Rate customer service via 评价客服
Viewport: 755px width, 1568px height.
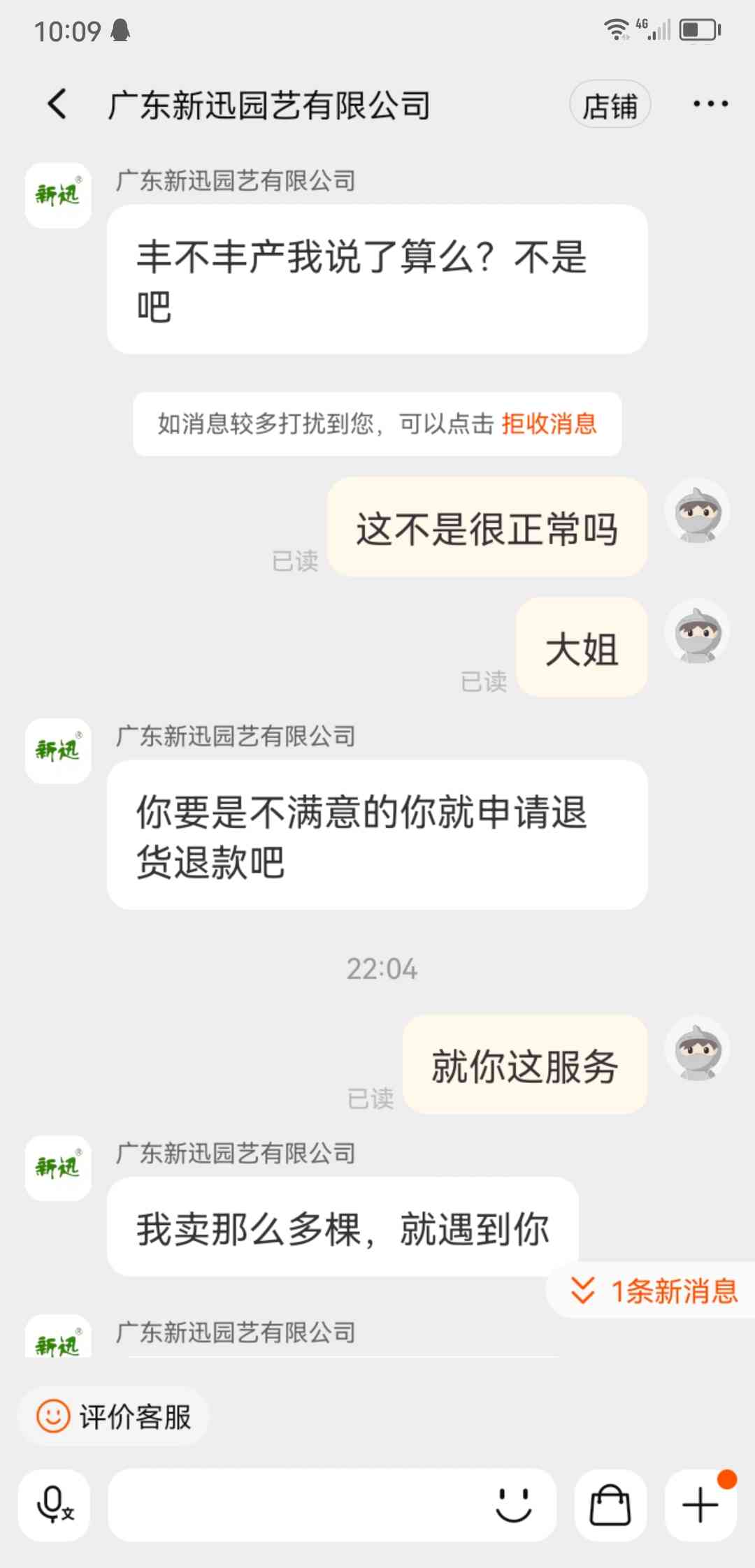[113, 1416]
